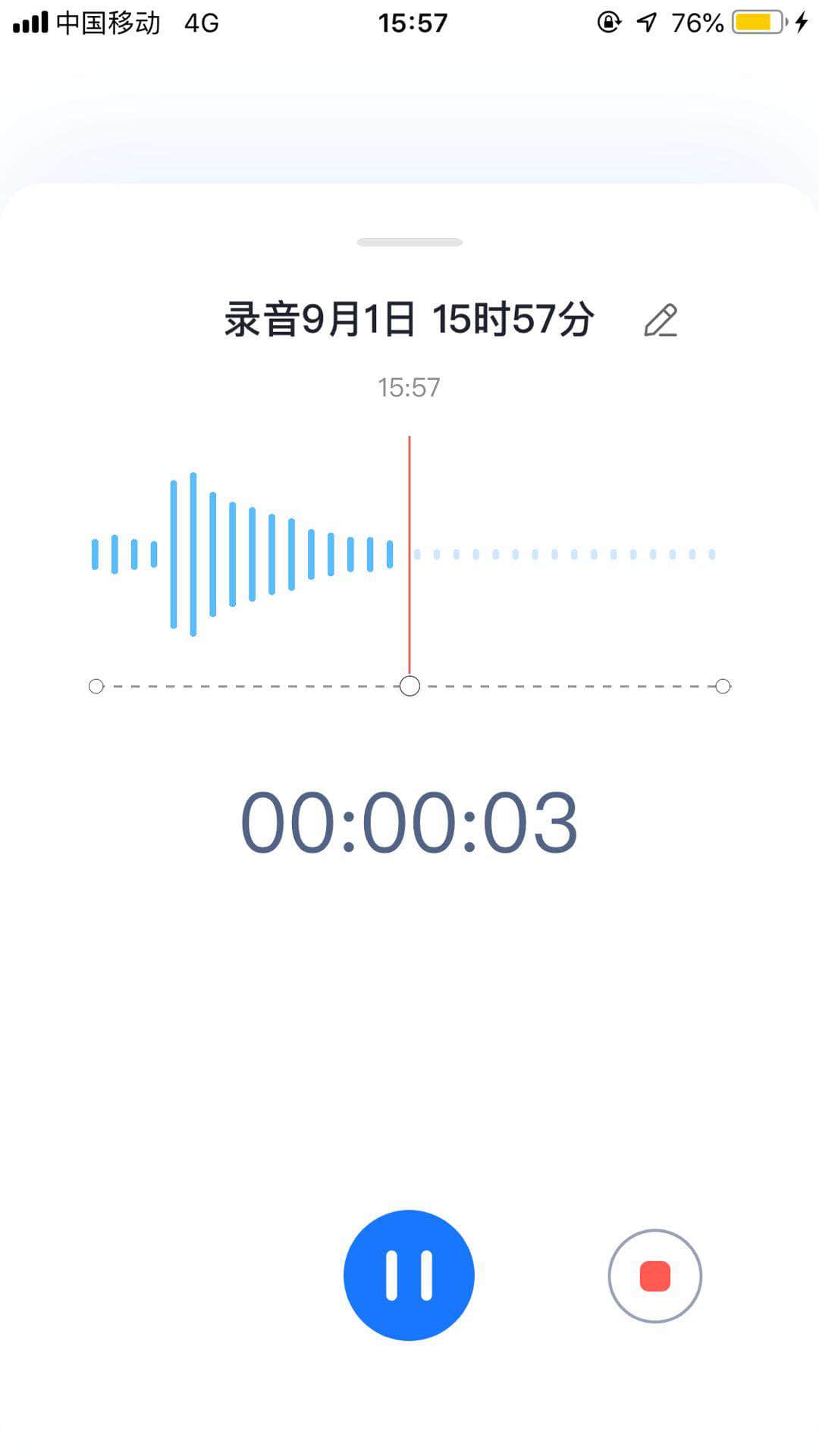
Task: Stop the recording with the red square
Action: click(x=655, y=1276)
